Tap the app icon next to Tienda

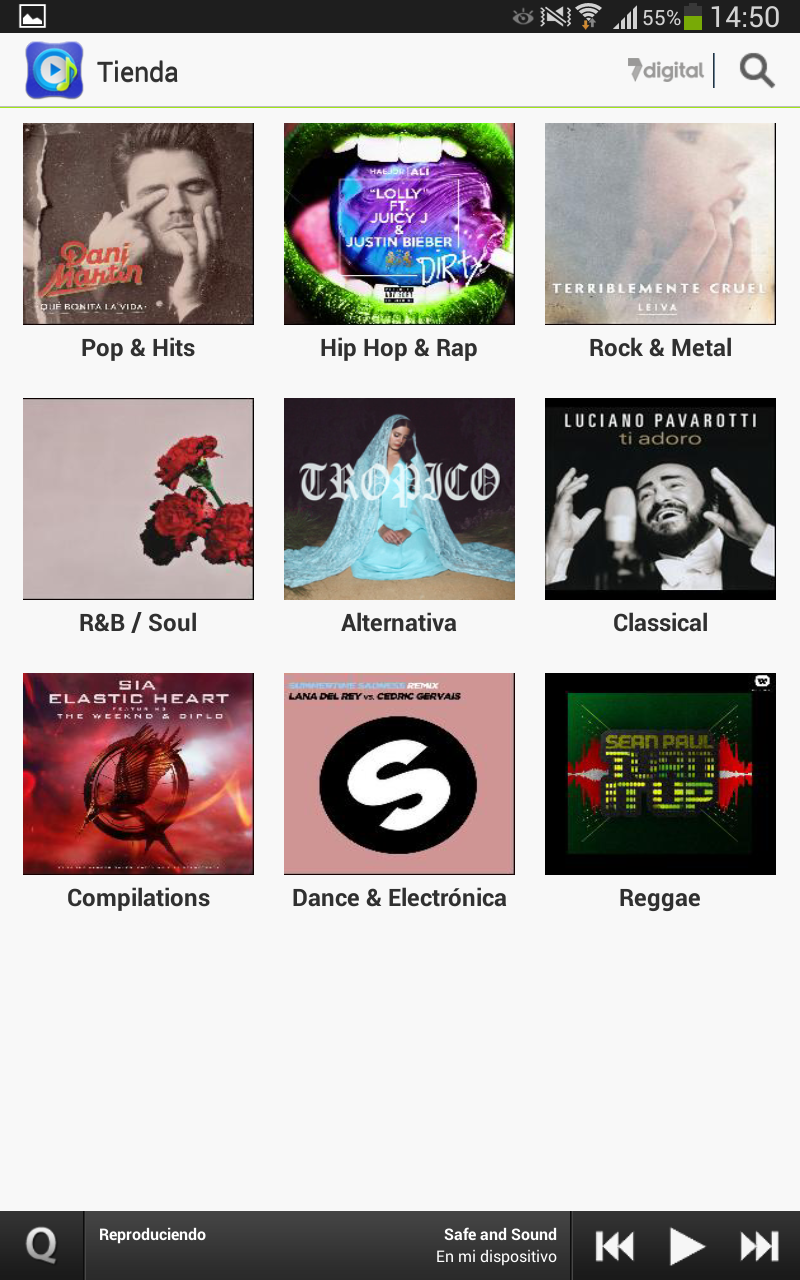[54, 71]
